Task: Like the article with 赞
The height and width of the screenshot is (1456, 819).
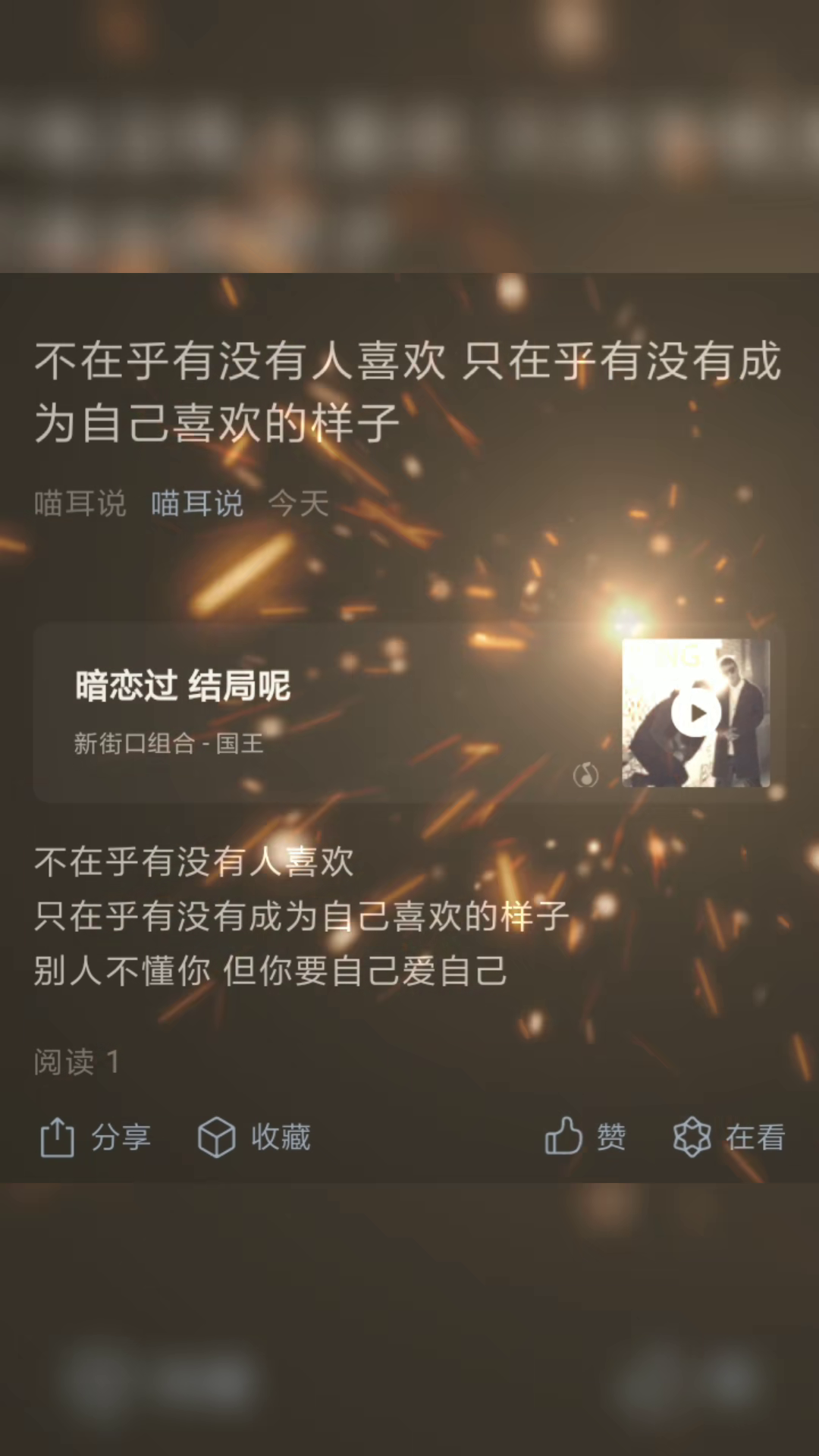Action: [x=585, y=1137]
